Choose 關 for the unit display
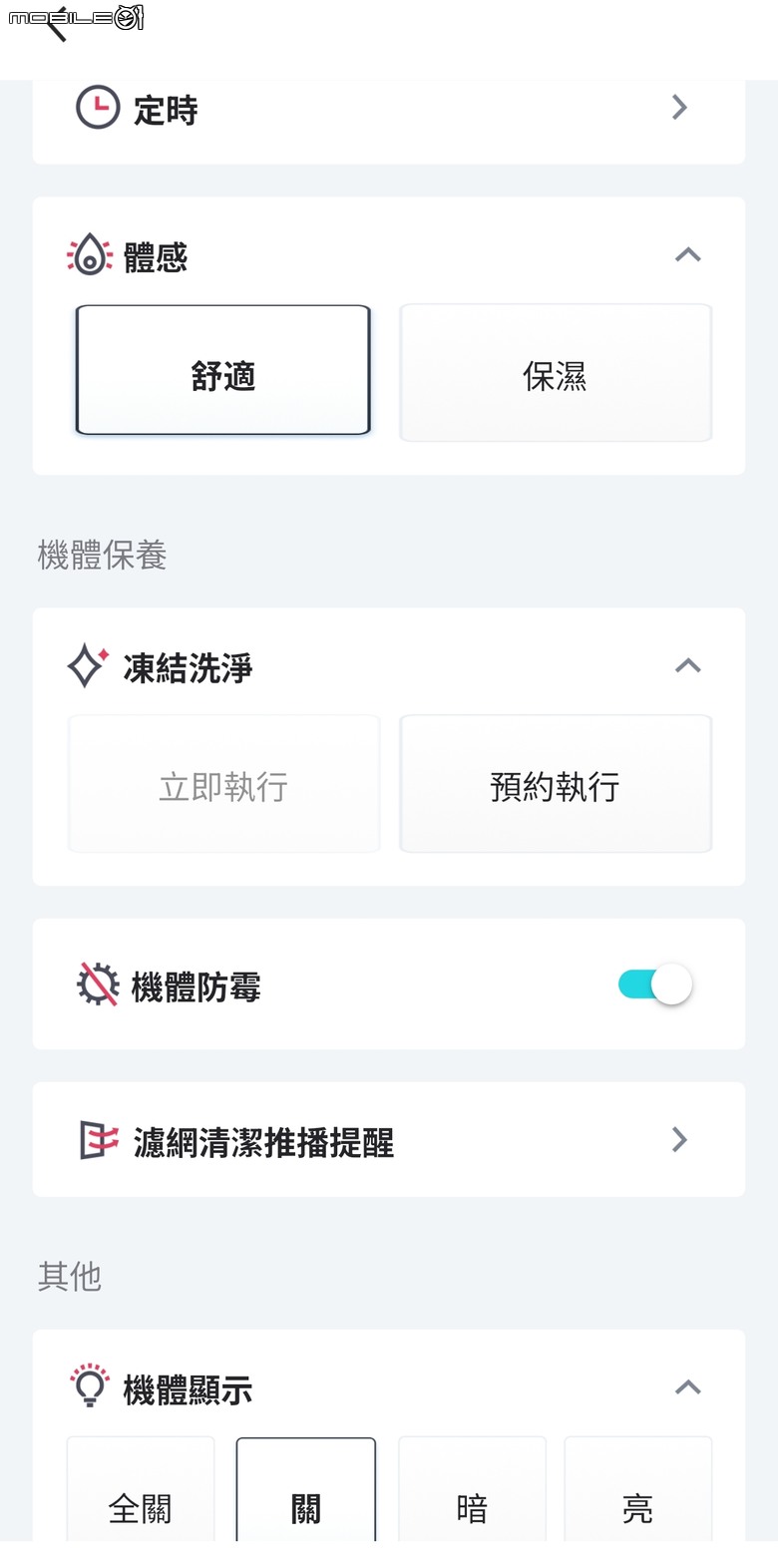Image resolution: width=778 pixels, height=1568 pixels. pyautogui.click(x=306, y=1489)
